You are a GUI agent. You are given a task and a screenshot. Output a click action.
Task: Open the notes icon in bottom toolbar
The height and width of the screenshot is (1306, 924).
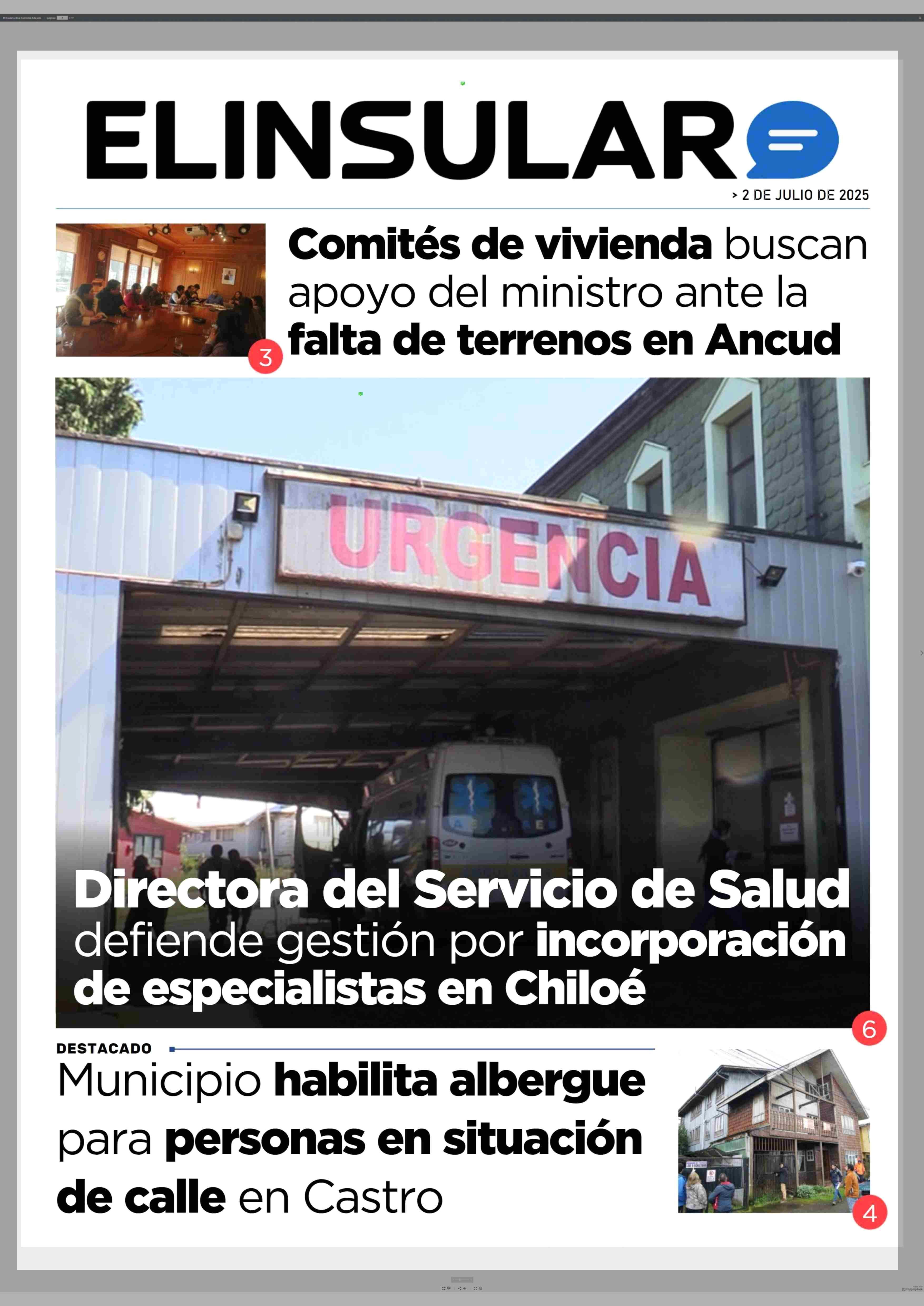[449, 1288]
